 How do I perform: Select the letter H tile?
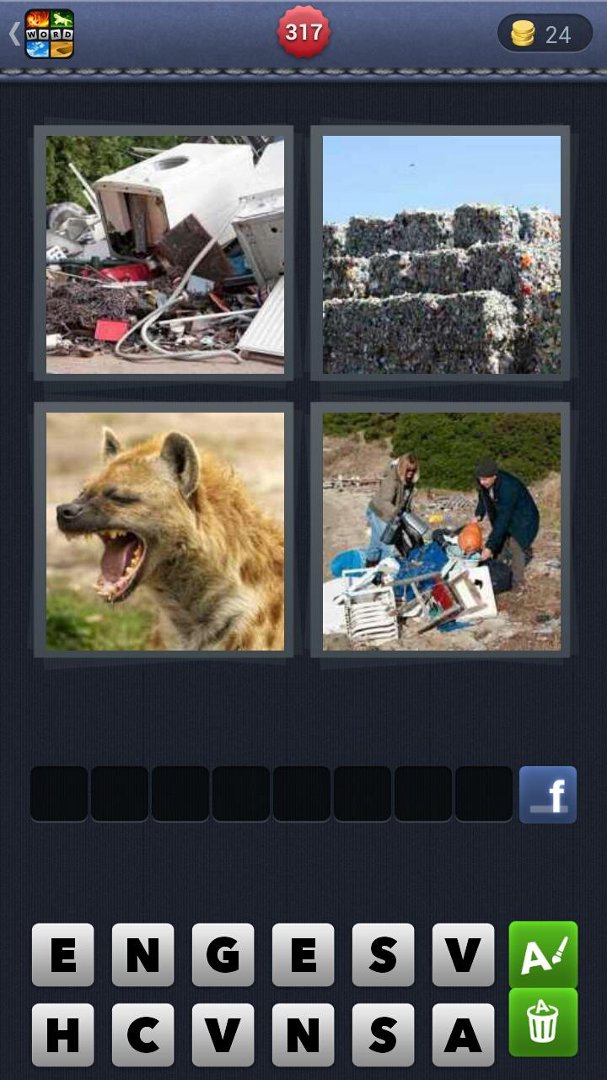[x=63, y=1035]
